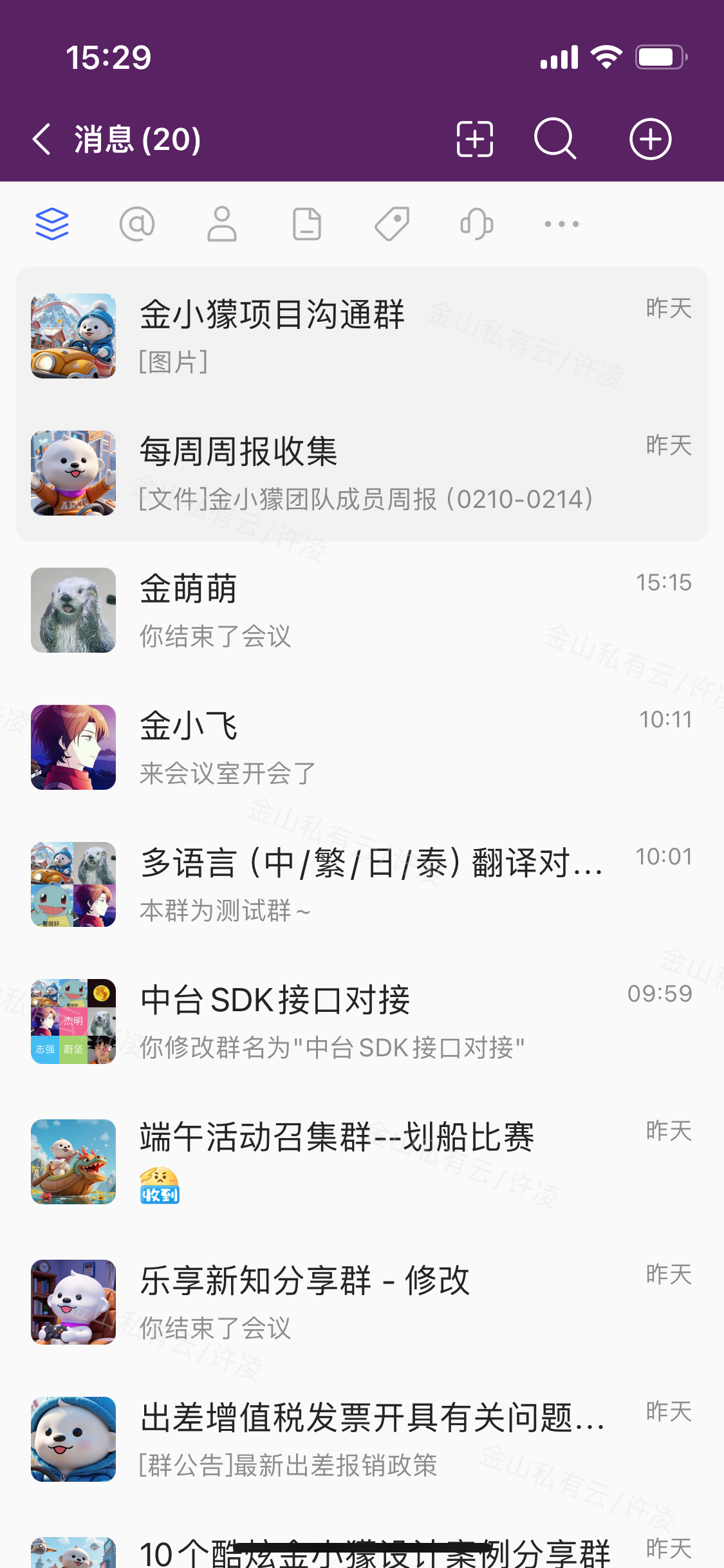Open 金小獴项目沟通群 chat
Viewport: 724px width, 1568px height.
[362, 336]
